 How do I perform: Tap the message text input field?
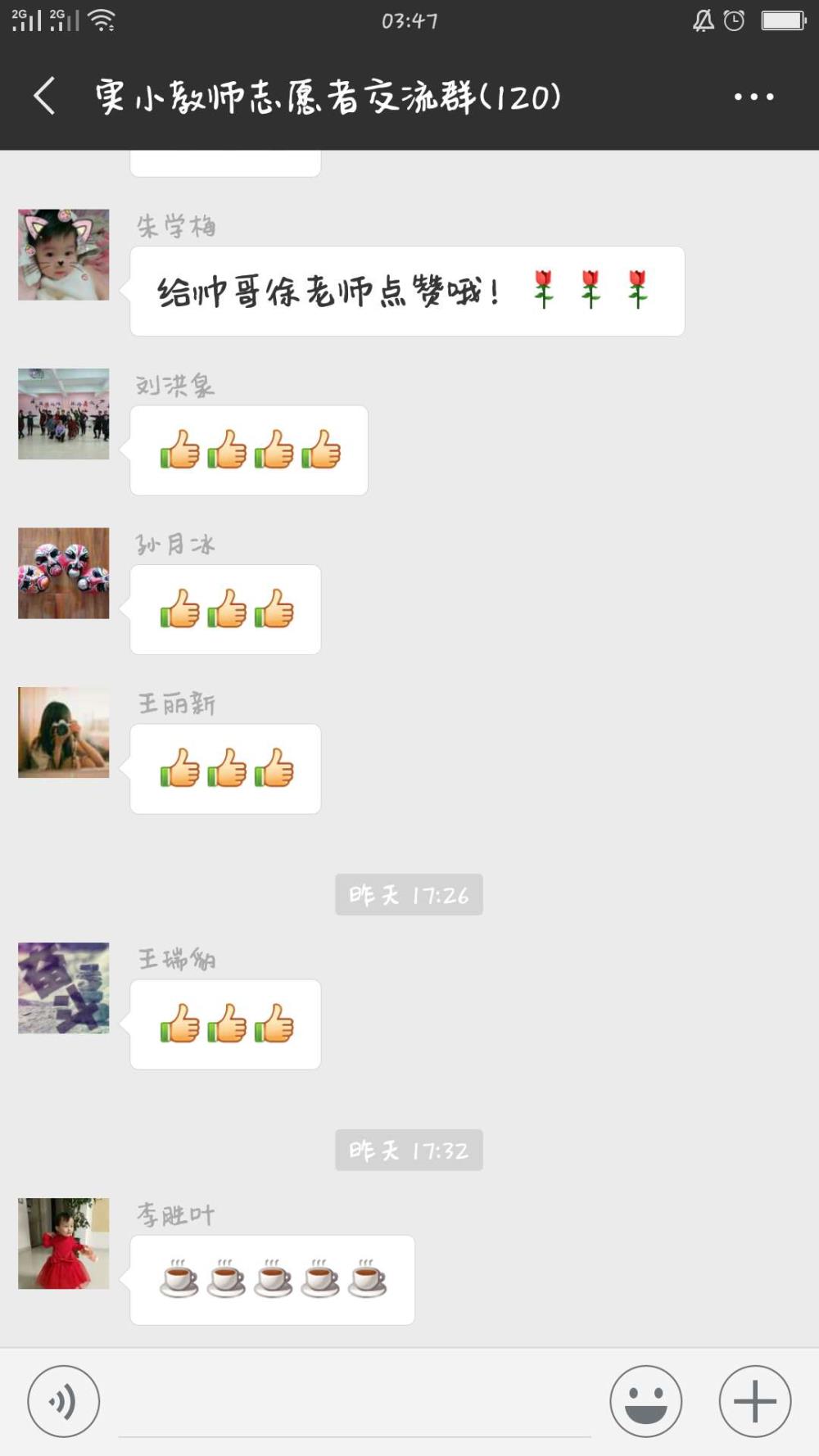355,1402
